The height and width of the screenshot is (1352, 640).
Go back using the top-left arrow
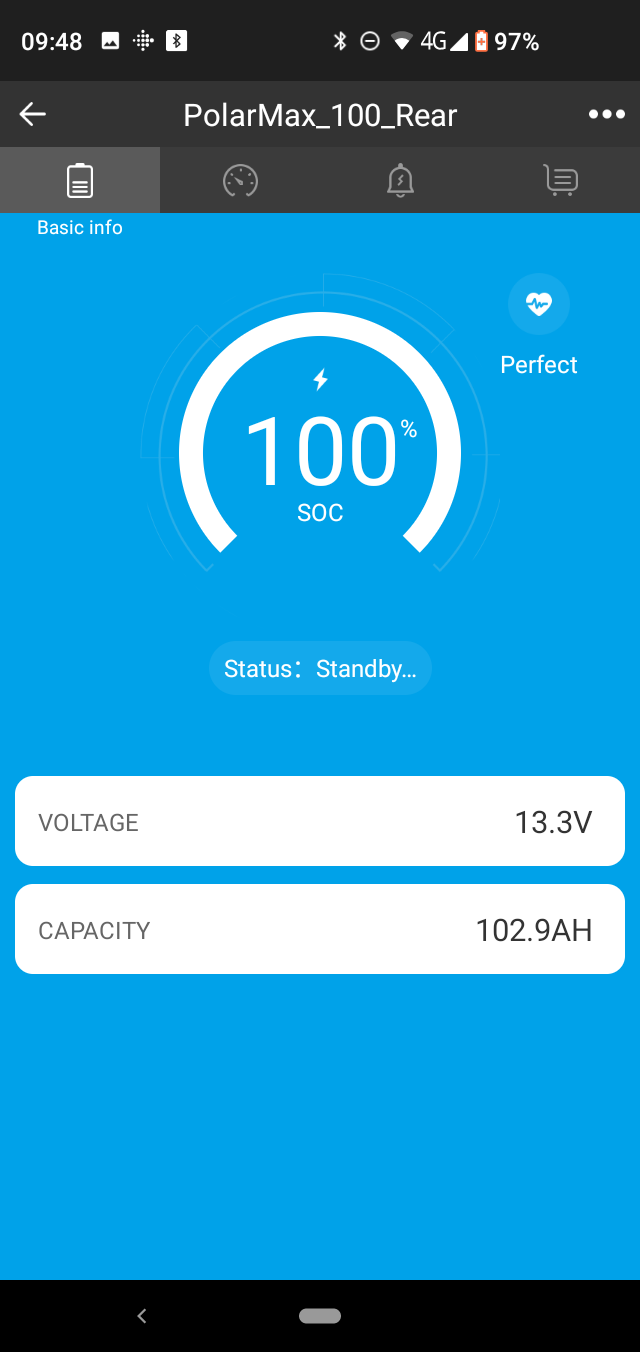(x=33, y=114)
